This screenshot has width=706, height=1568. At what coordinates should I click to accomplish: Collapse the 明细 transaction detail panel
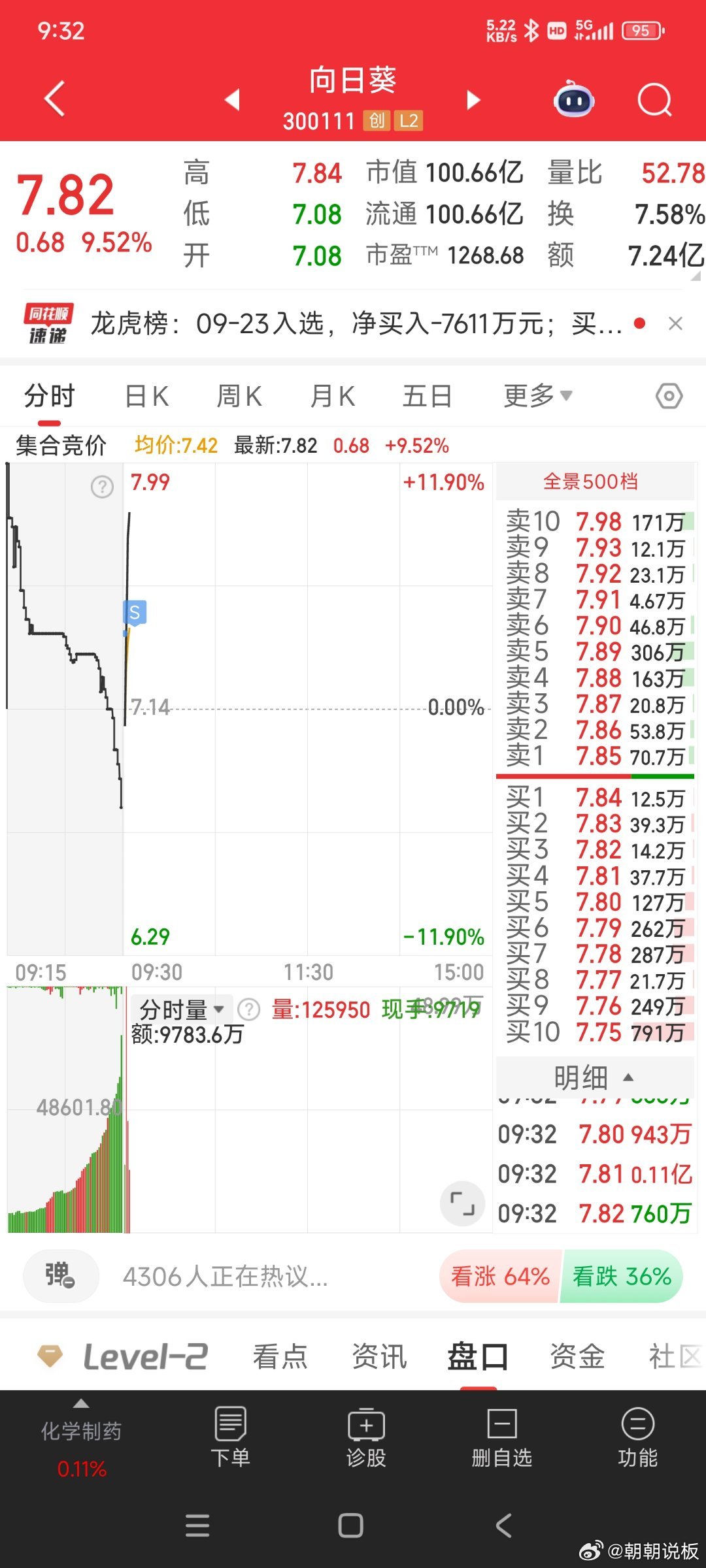tap(594, 1076)
